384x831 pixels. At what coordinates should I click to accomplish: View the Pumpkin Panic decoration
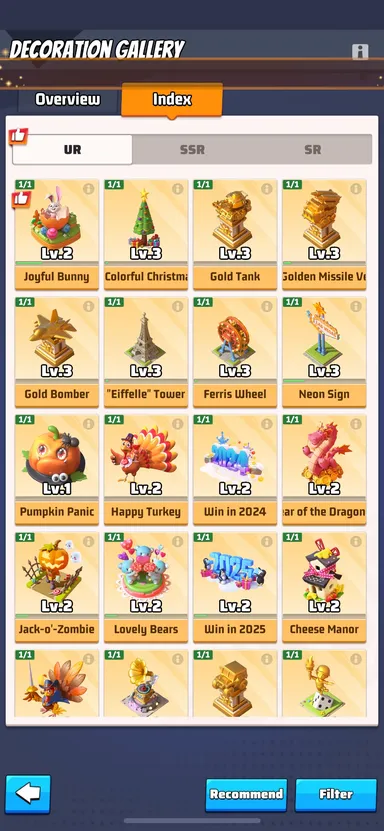coord(57,470)
